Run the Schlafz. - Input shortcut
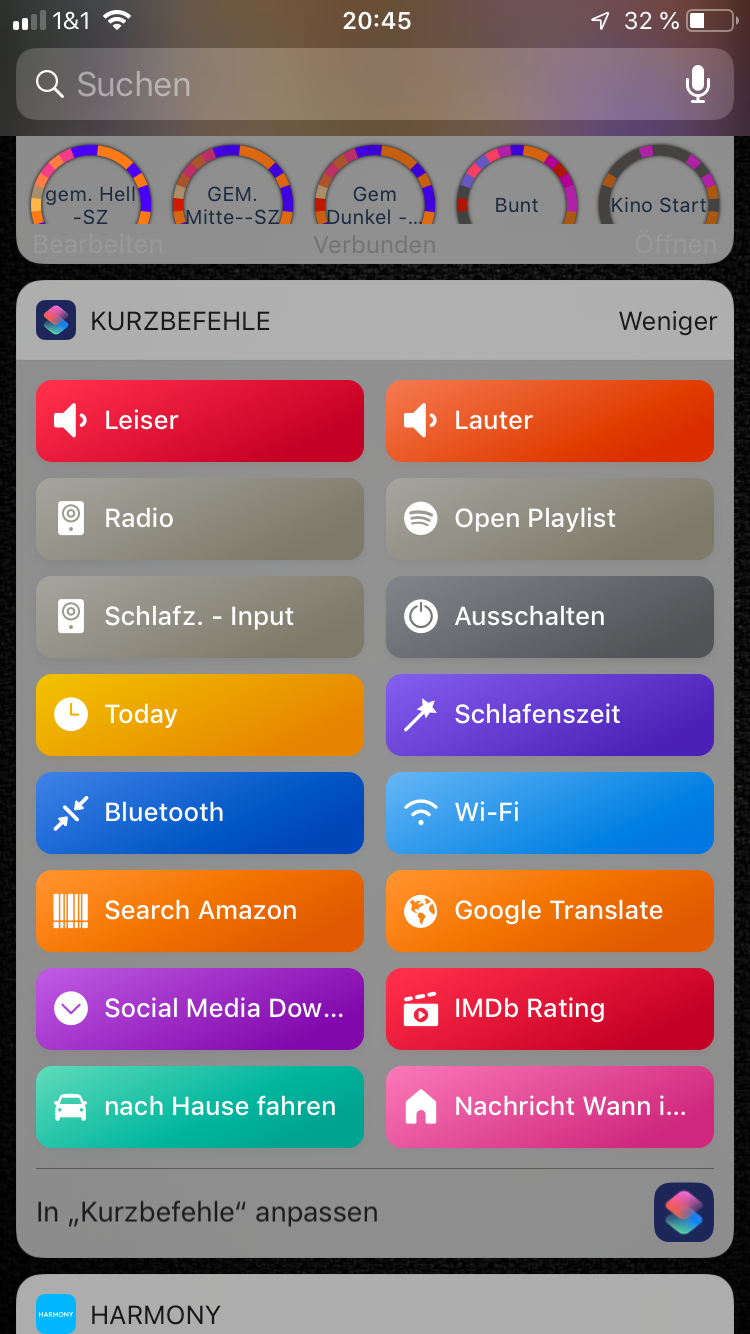 200,617
